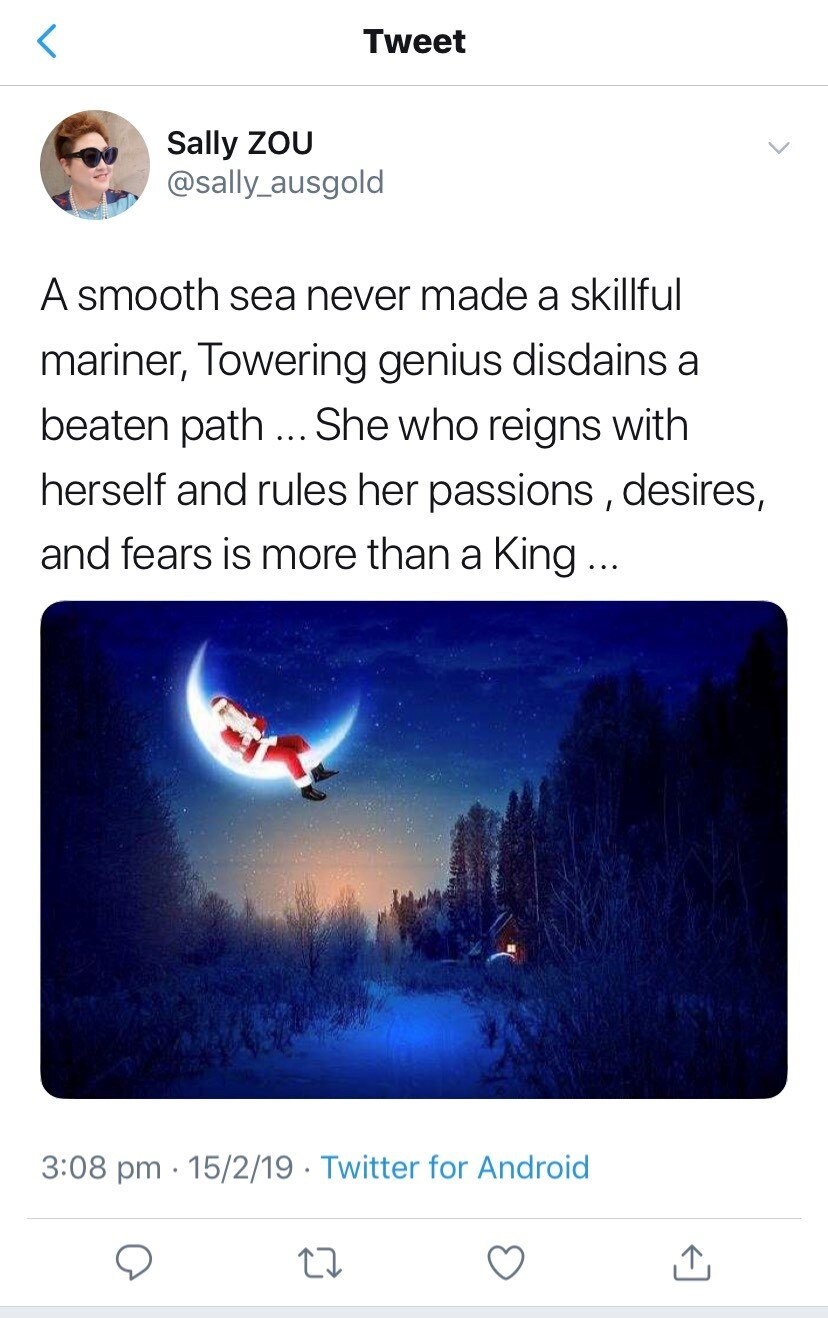Open the Santa on moon image

[413, 848]
